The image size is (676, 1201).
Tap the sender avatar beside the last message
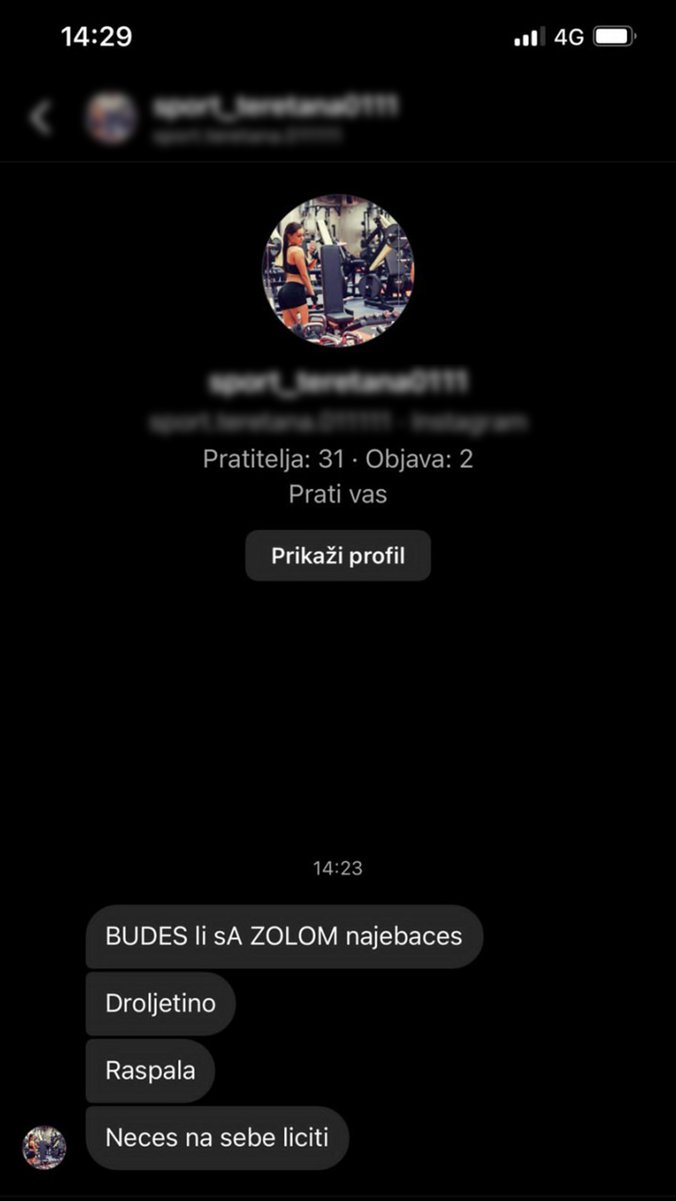tap(44, 1147)
